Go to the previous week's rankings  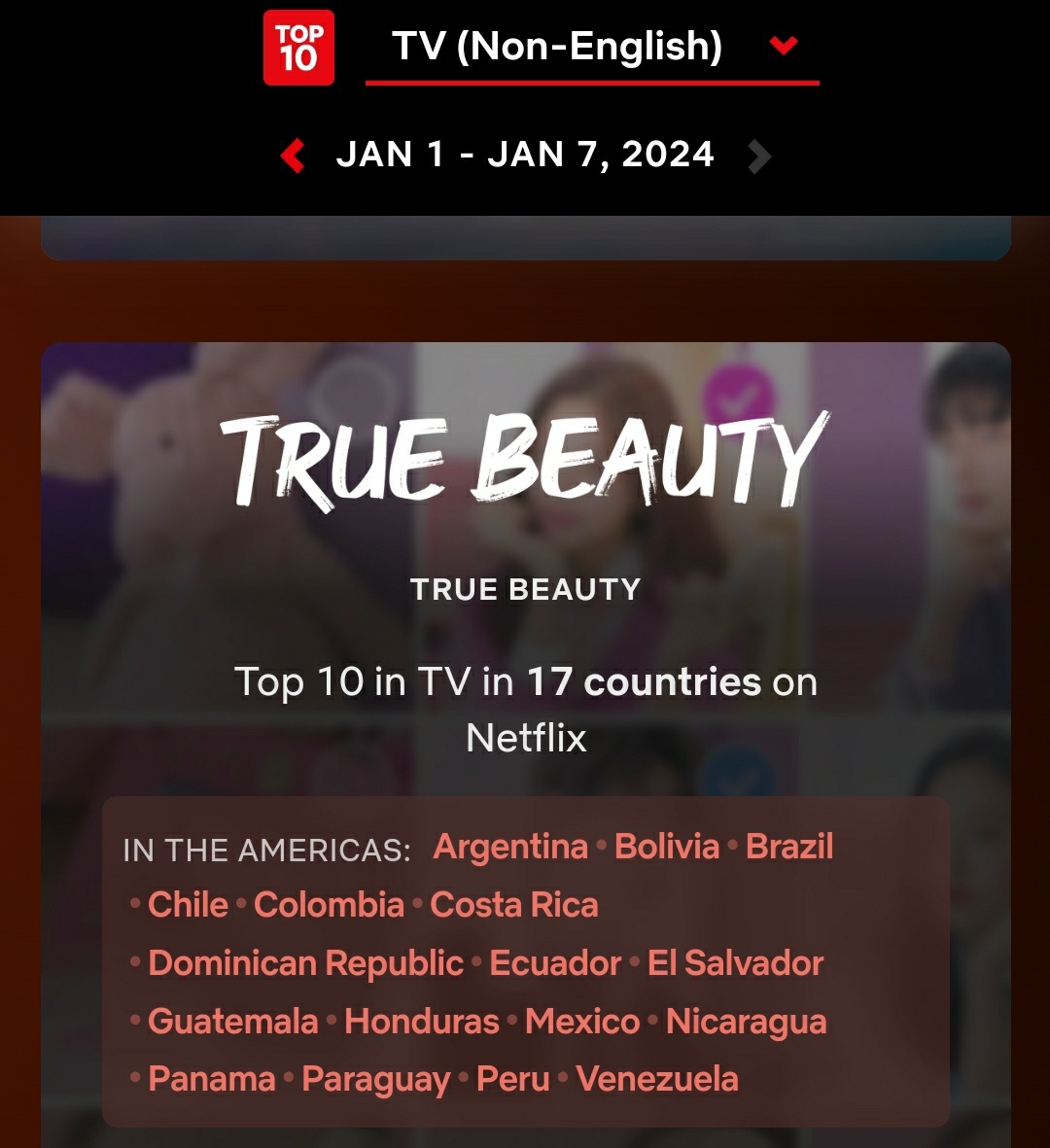[x=293, y=156]
